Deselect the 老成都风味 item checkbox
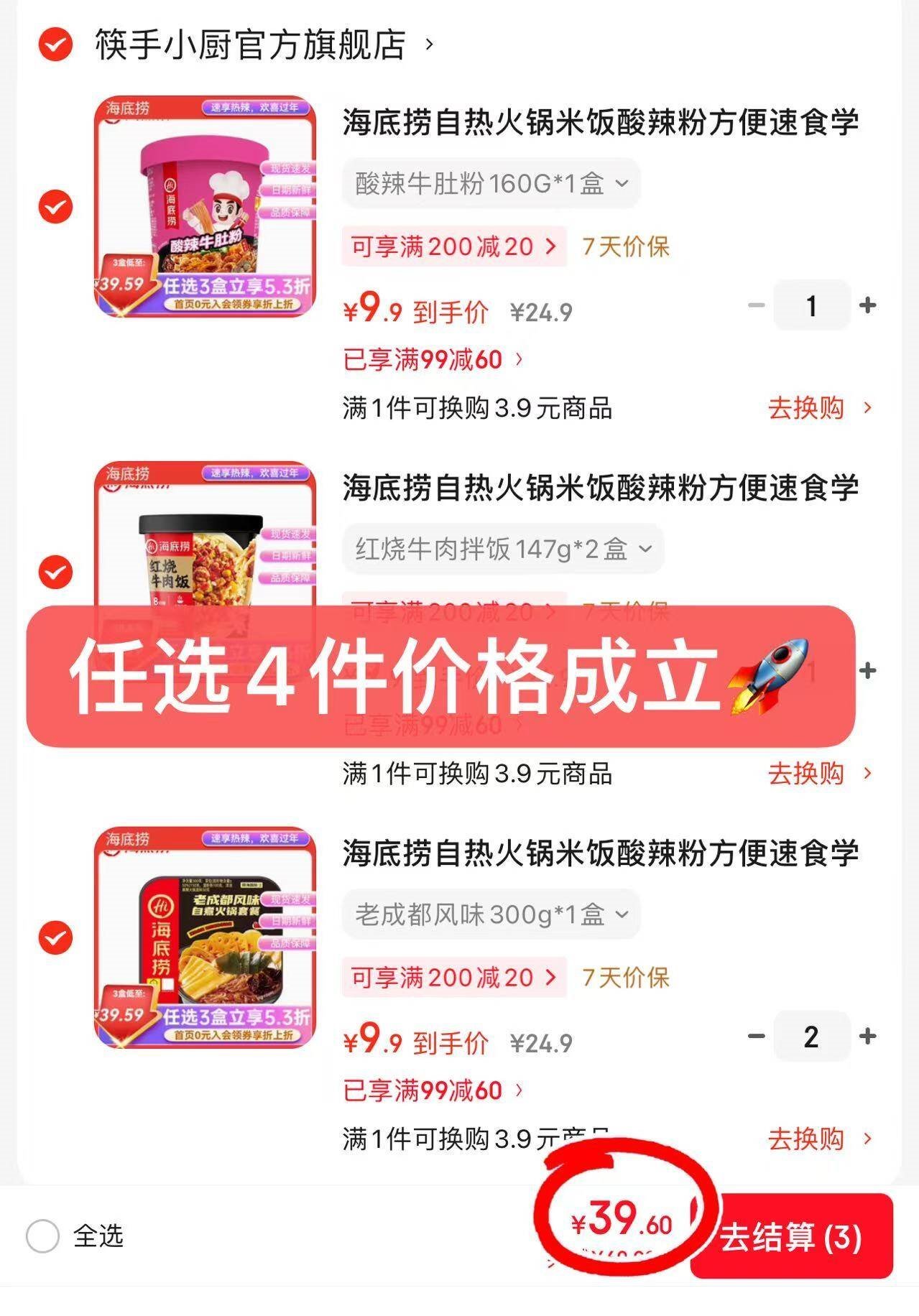This screenshot has width=919, height=1316. 55,937
